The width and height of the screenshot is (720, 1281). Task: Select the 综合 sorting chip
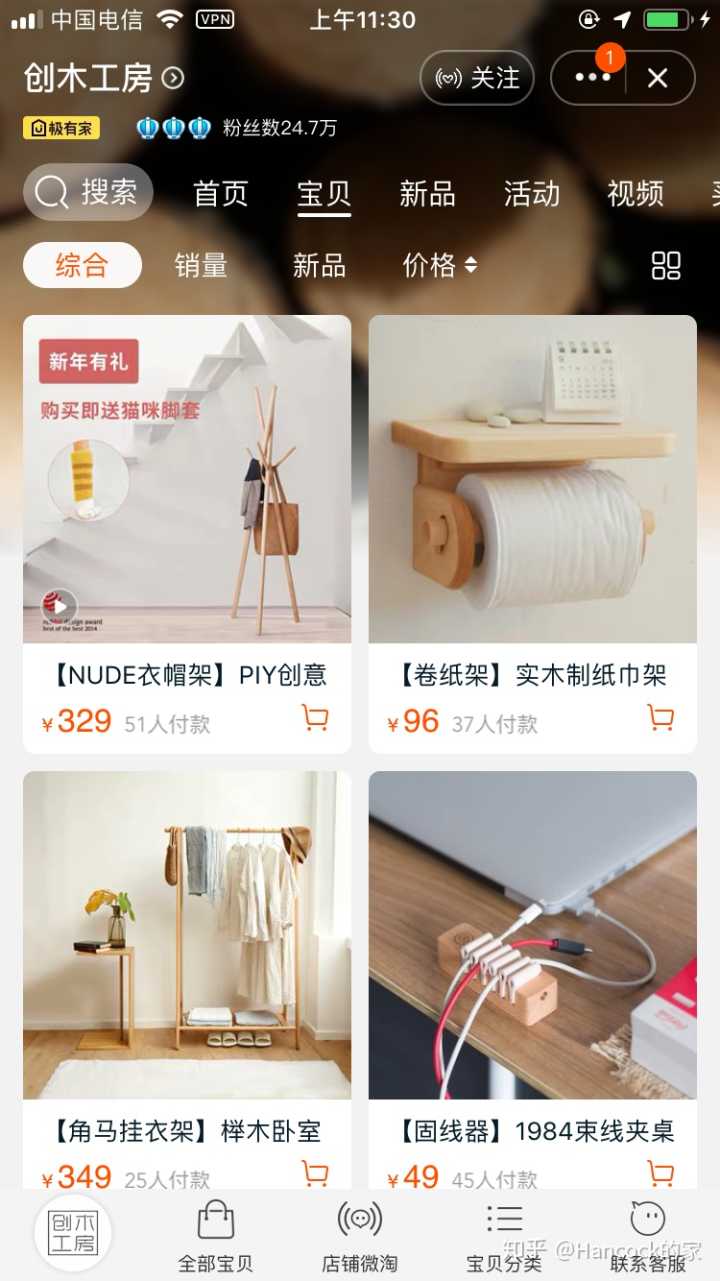tap(82, 265)
